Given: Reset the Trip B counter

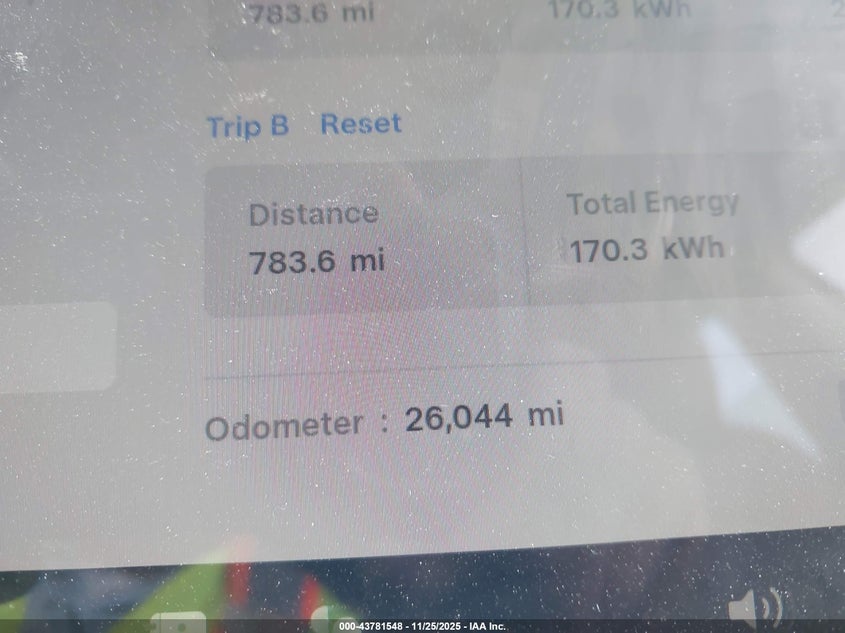Looking at the screenshot, I should [360, 124].
